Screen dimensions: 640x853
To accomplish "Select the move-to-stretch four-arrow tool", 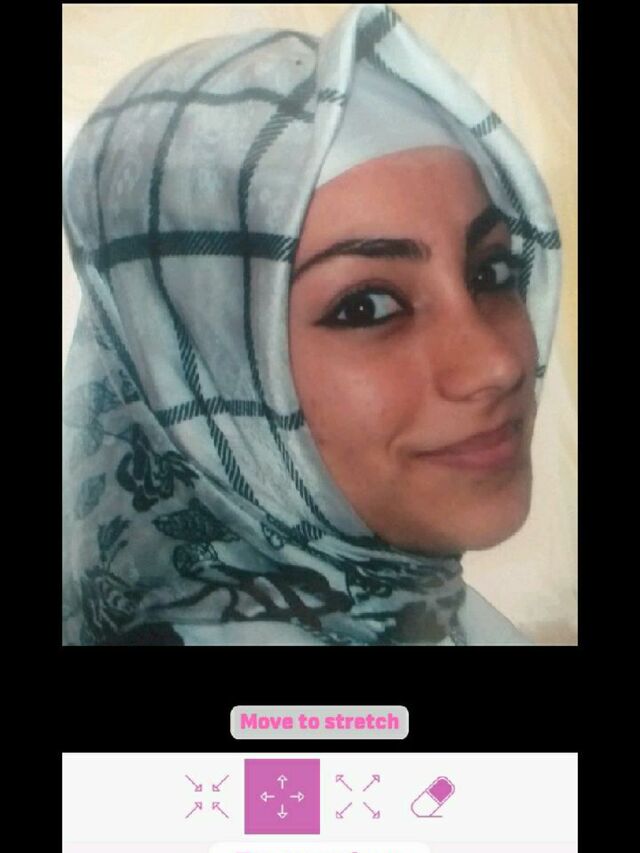I will coord(282,796).
